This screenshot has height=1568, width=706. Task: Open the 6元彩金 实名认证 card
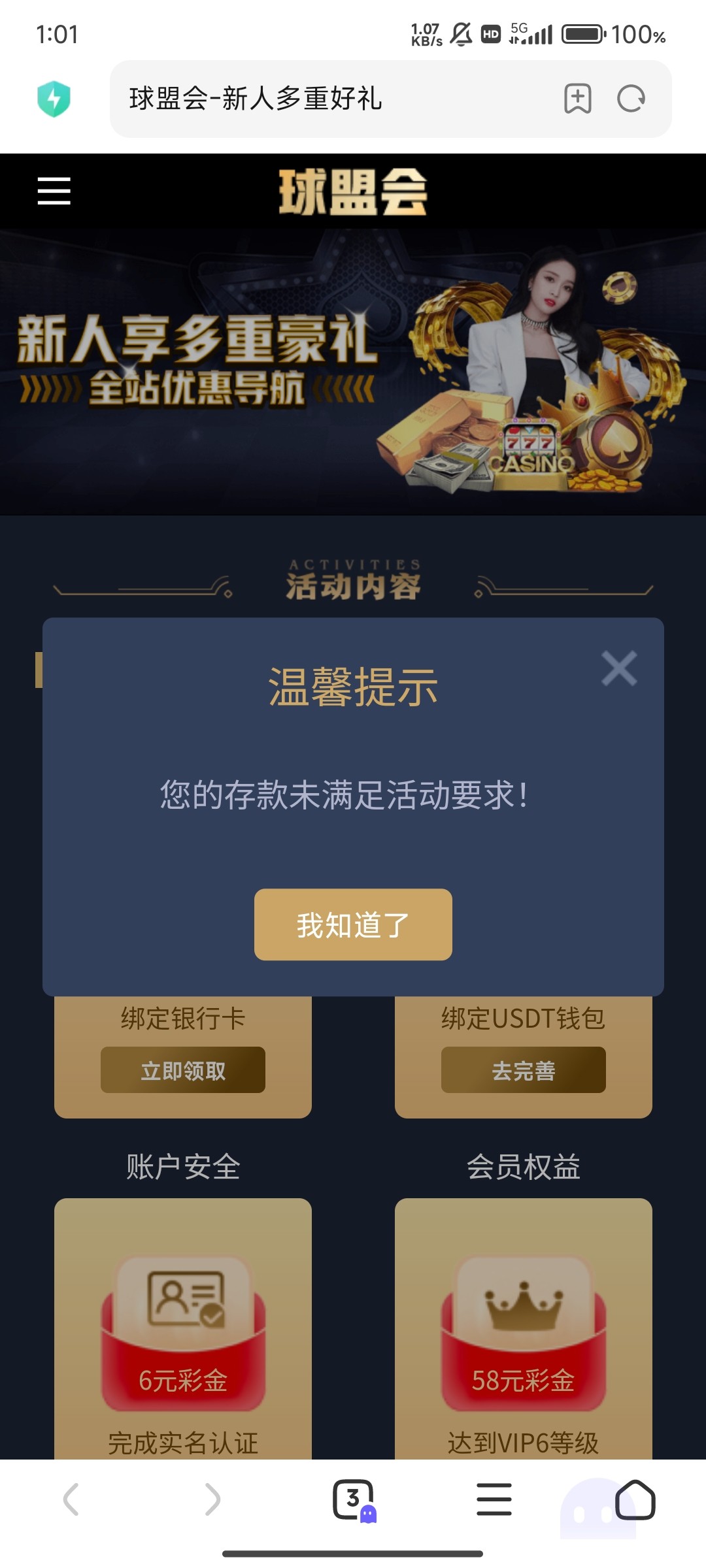click(183, 1328)
